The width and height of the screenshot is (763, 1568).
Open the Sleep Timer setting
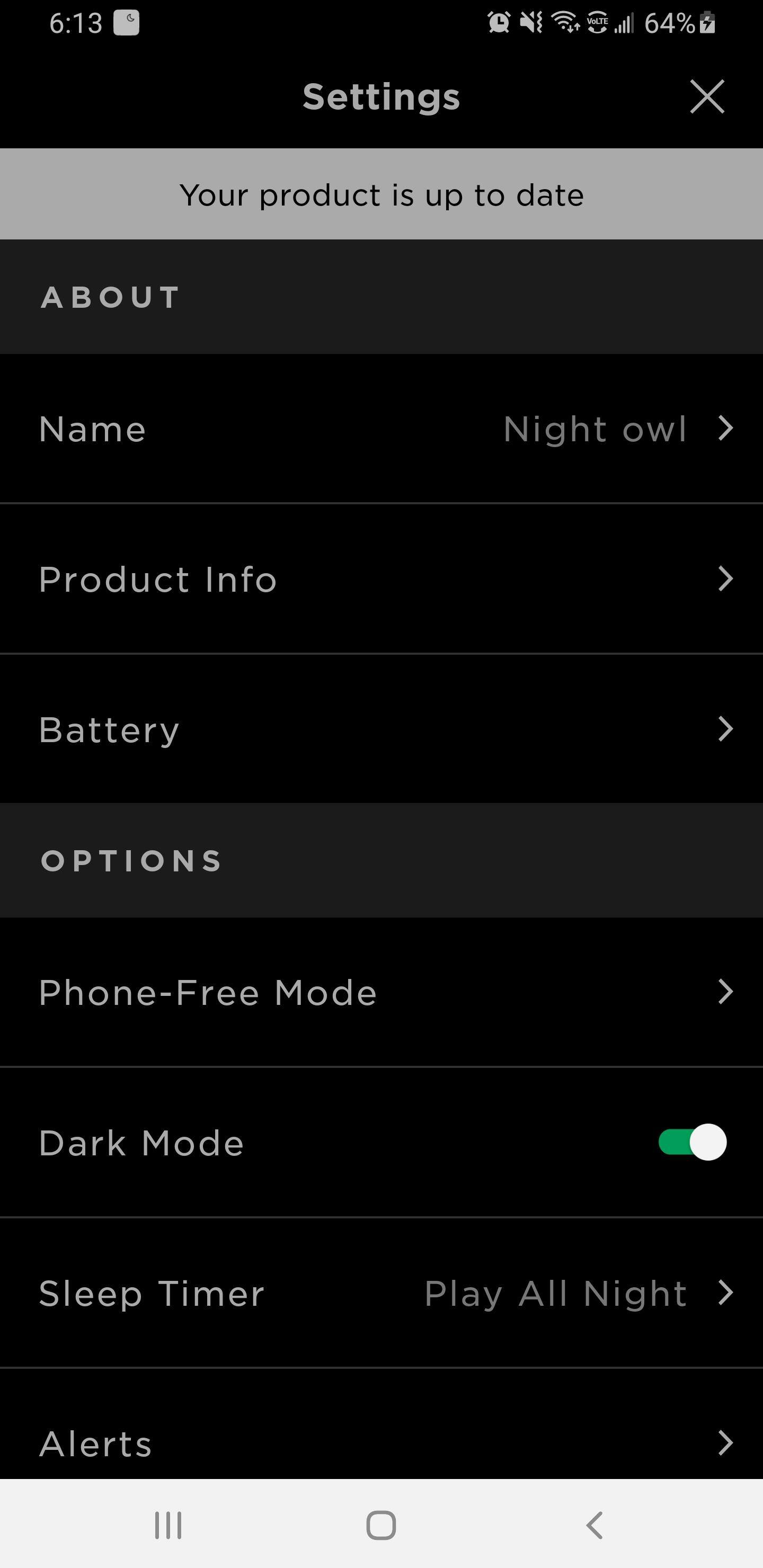pos(381,1293)
